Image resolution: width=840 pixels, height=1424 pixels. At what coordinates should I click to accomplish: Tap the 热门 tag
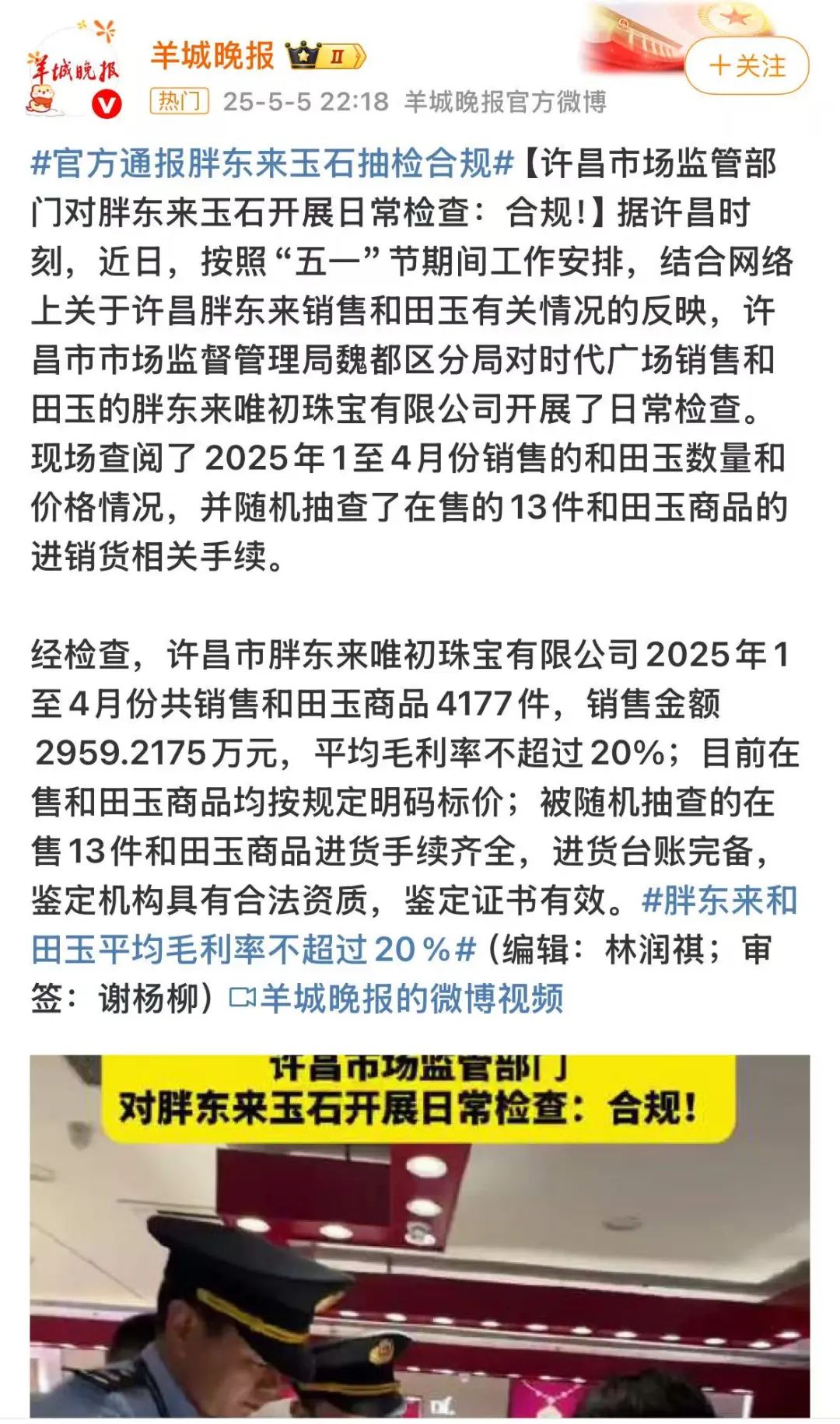tap(180, 101)
